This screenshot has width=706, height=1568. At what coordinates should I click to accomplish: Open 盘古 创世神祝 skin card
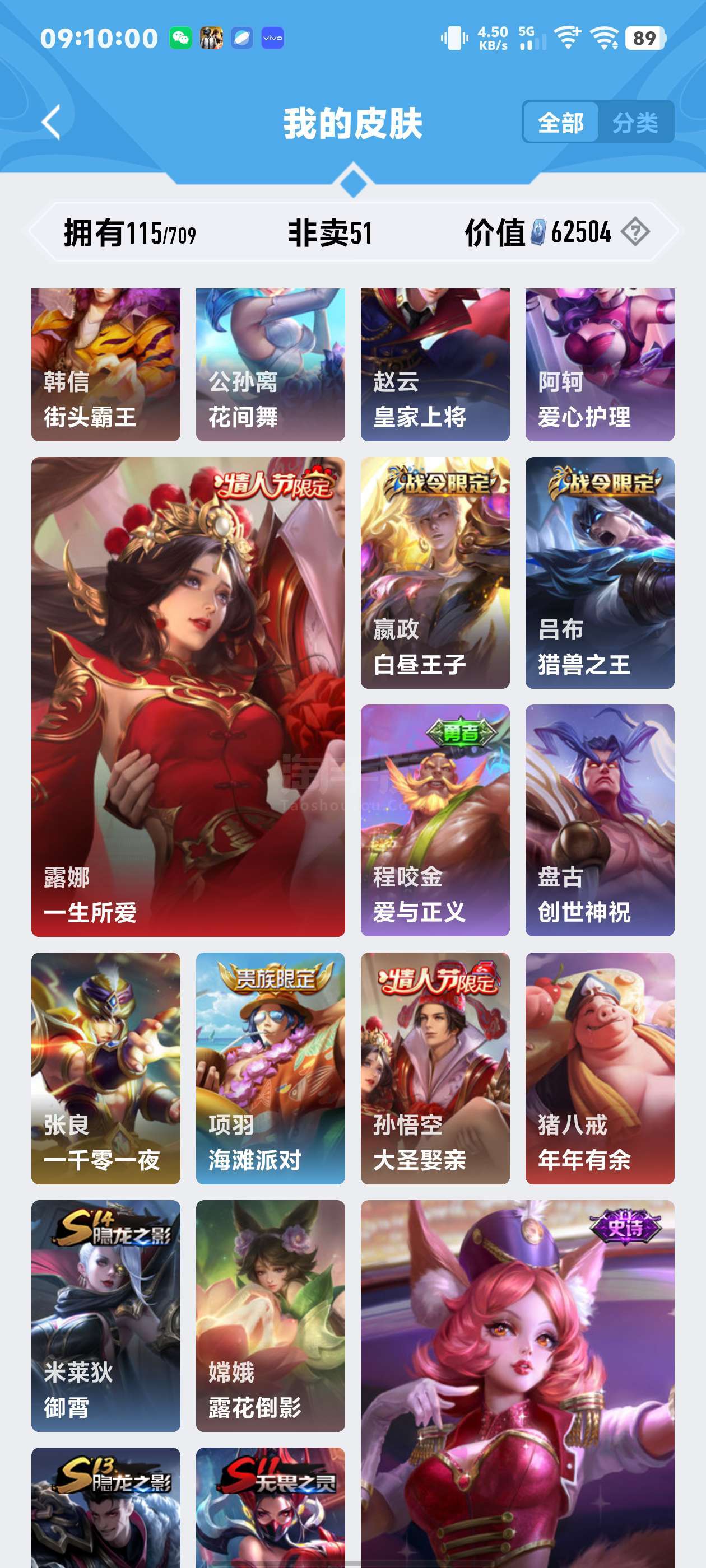[x=600, y=820]
